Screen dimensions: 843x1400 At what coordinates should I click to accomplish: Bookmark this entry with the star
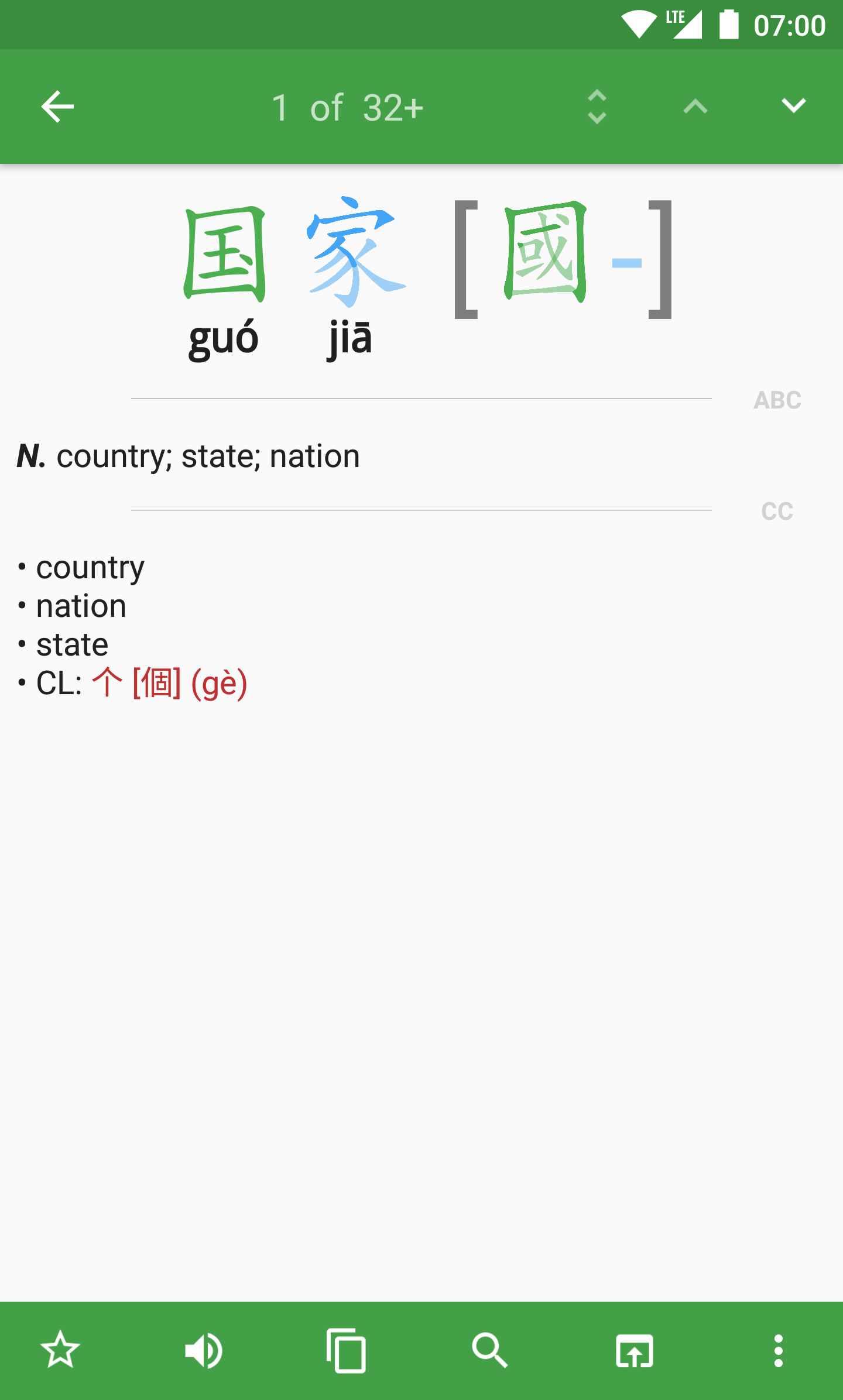point(60,1351)
